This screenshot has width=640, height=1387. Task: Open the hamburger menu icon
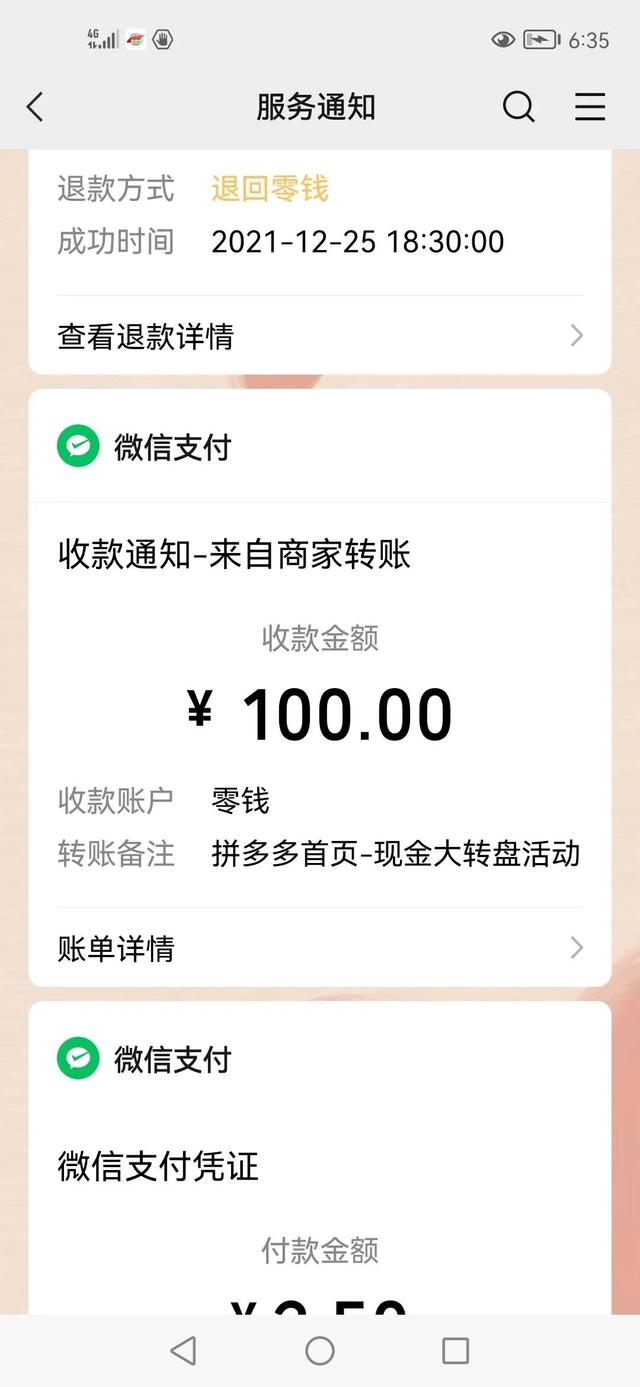pos(590,107)
